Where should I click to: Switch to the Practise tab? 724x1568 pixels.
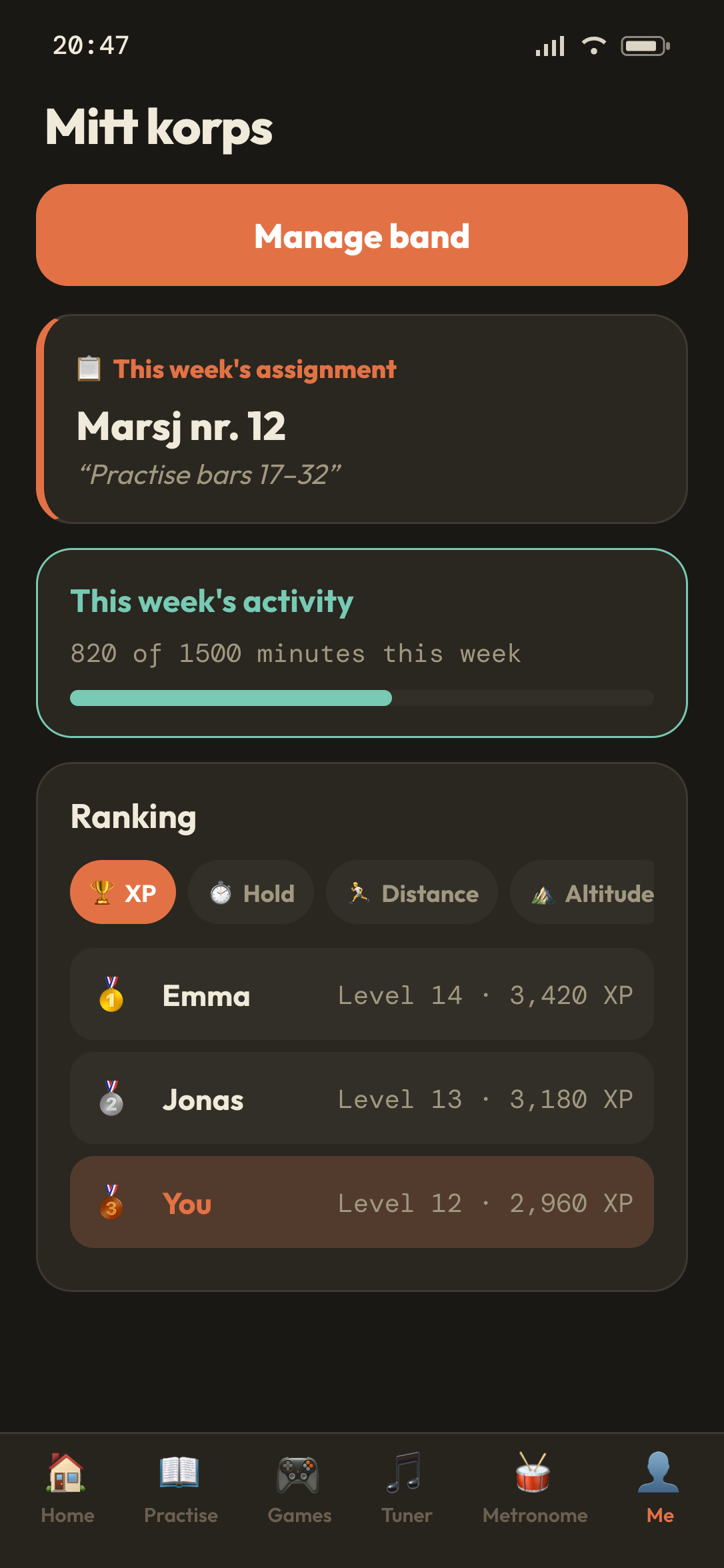tap(181, 1488)
